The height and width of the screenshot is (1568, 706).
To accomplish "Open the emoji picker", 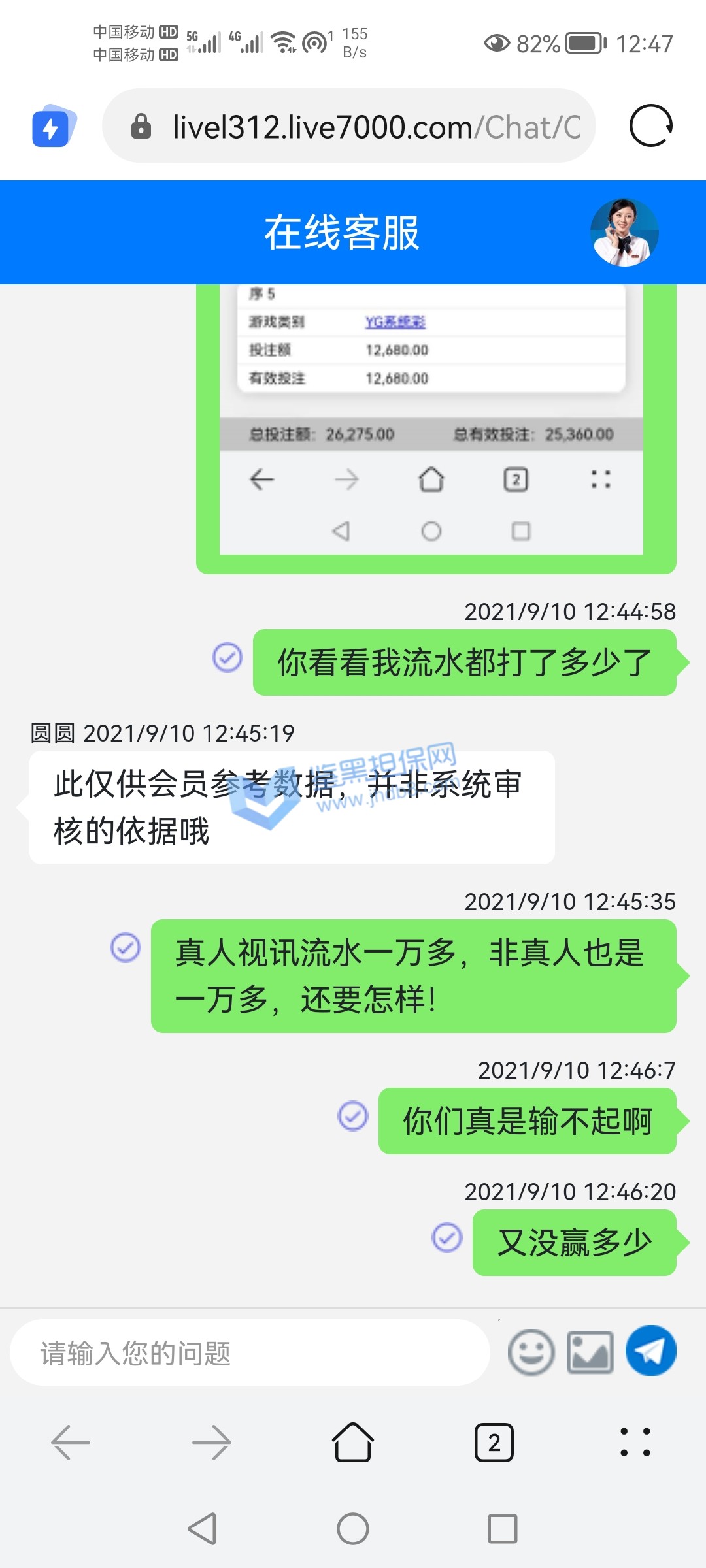I will [x=531, y=1352].
